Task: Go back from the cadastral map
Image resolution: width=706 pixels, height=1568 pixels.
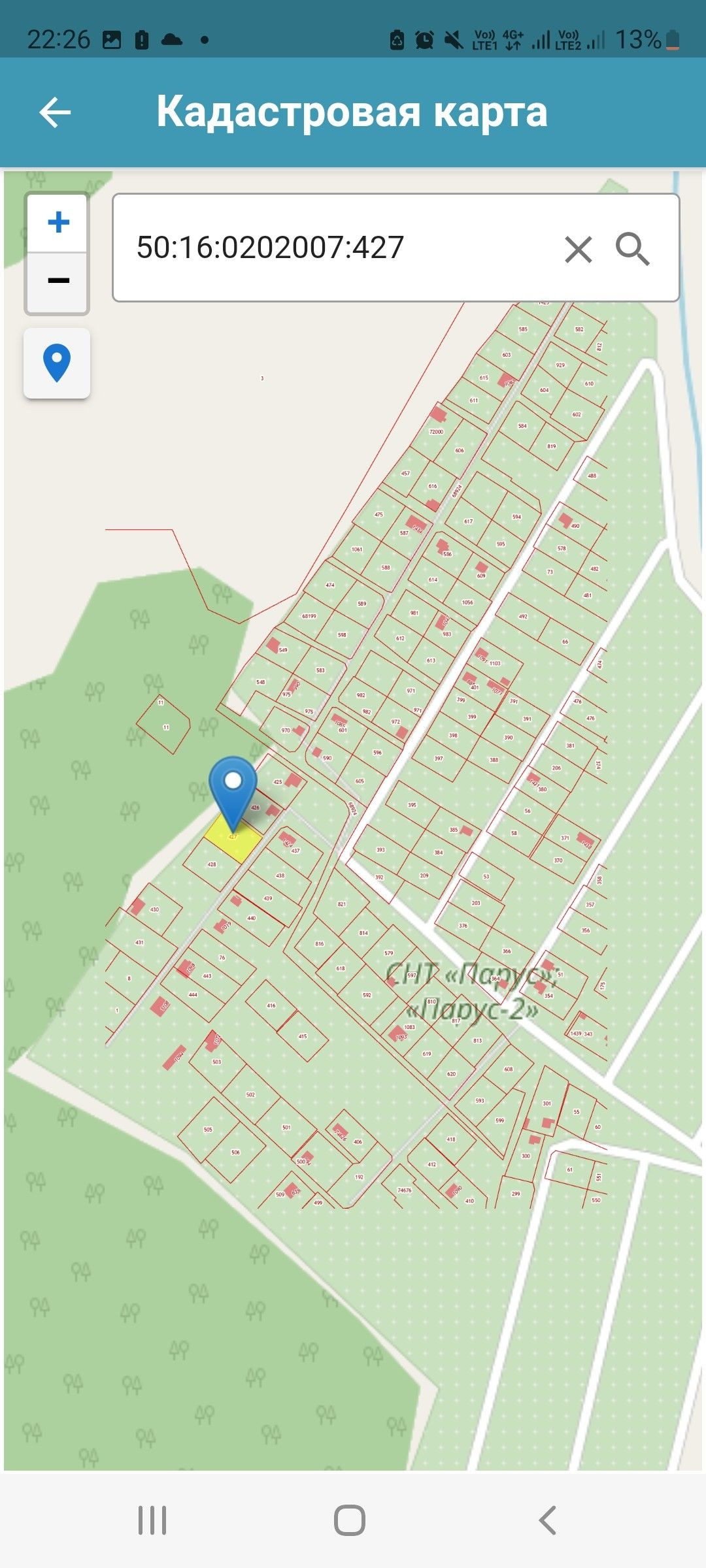Action: point(55,112)
